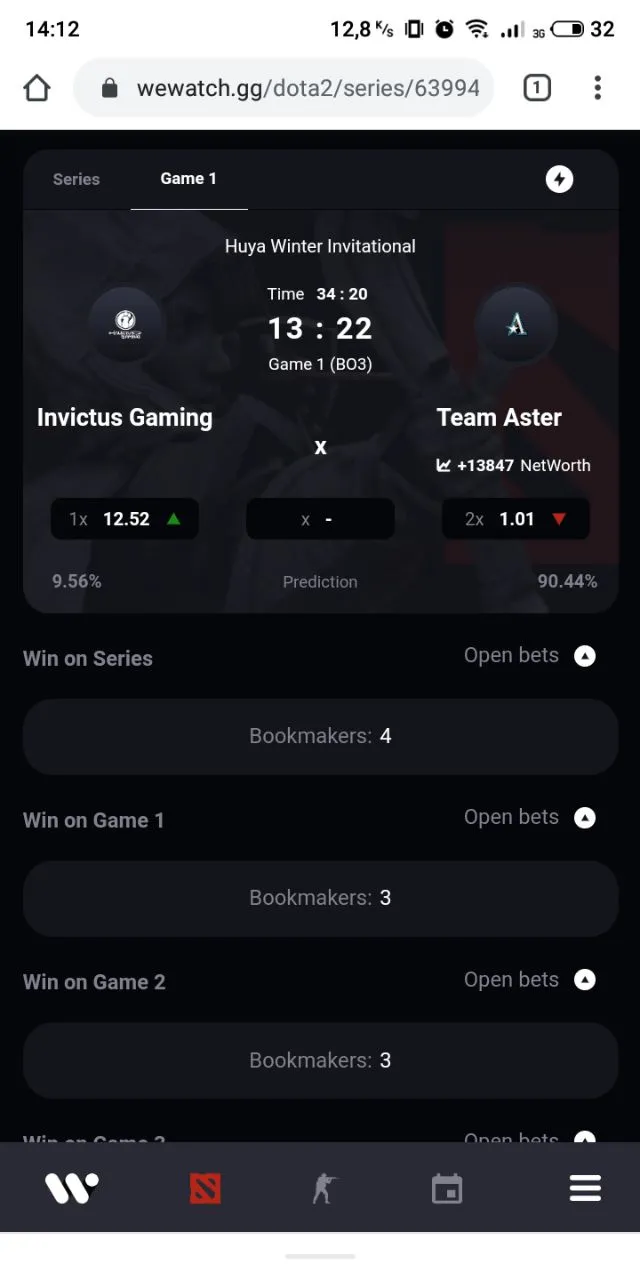This screenshot has height=1280, width=640.
Task: Switch to the Counter-Strike section
Action: point(324,1188)
